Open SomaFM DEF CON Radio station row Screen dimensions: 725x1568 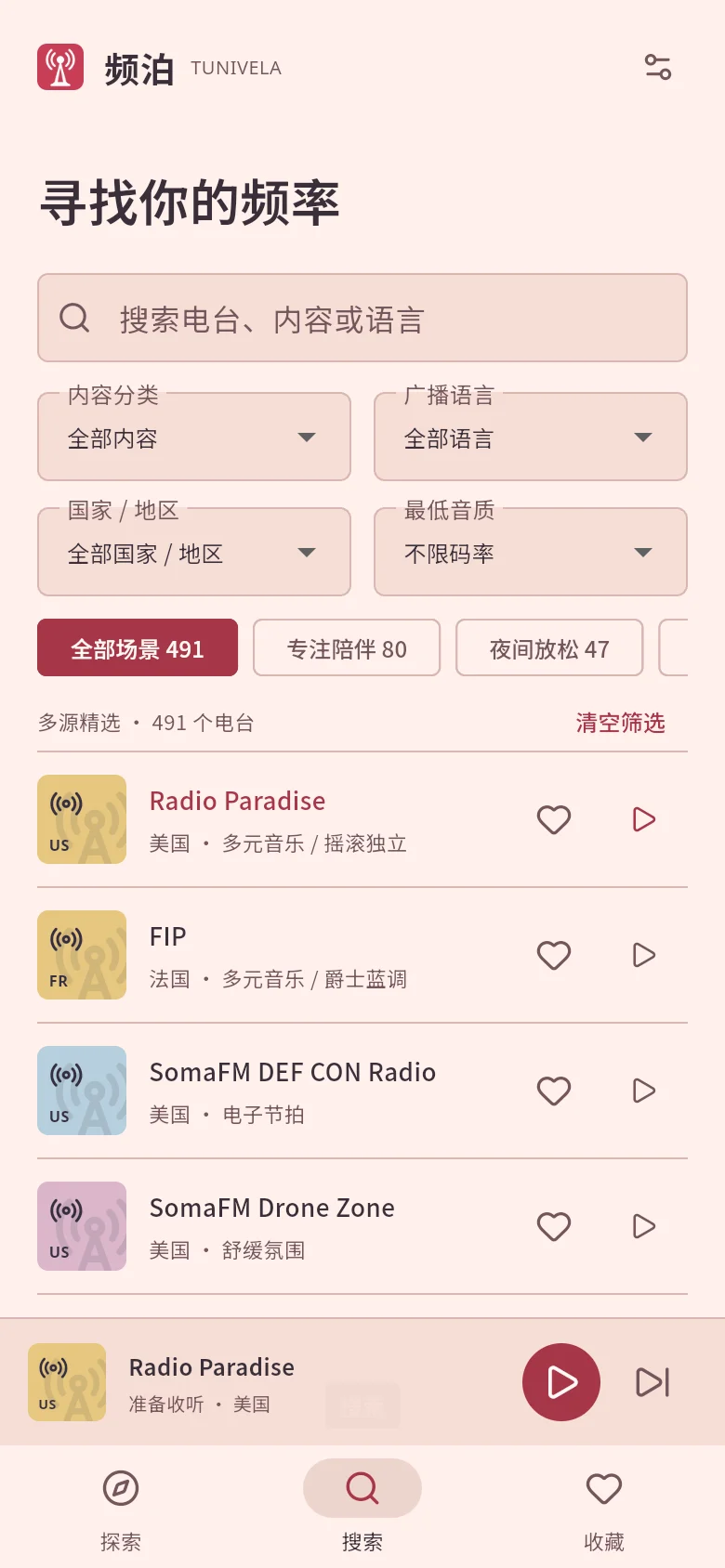point(362,1091)
